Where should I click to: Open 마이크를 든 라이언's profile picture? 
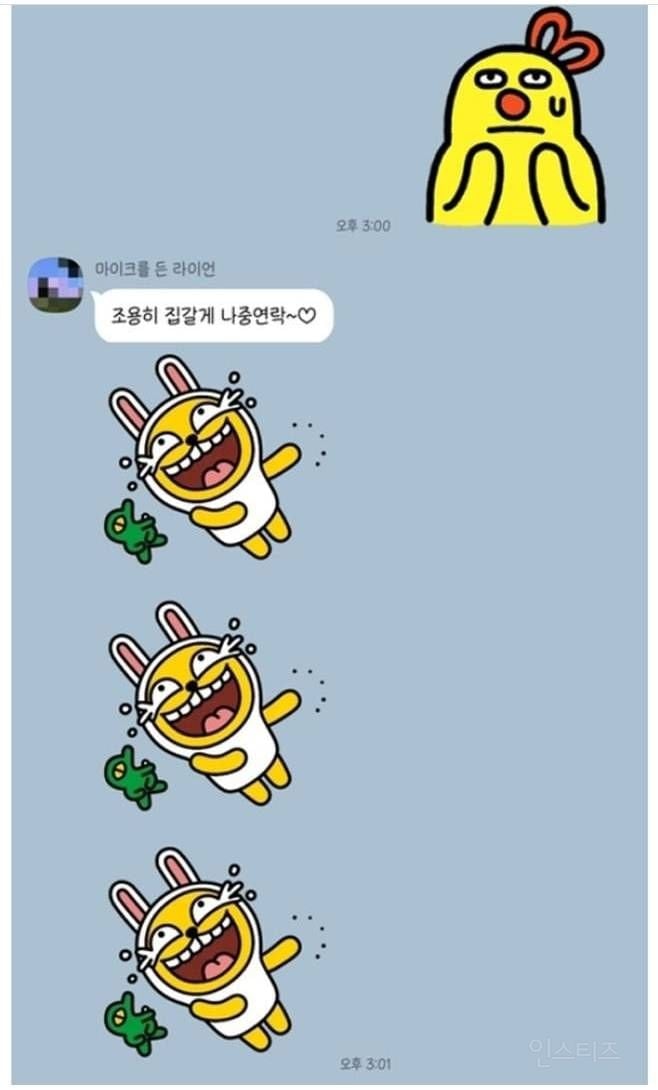[55, 284]
